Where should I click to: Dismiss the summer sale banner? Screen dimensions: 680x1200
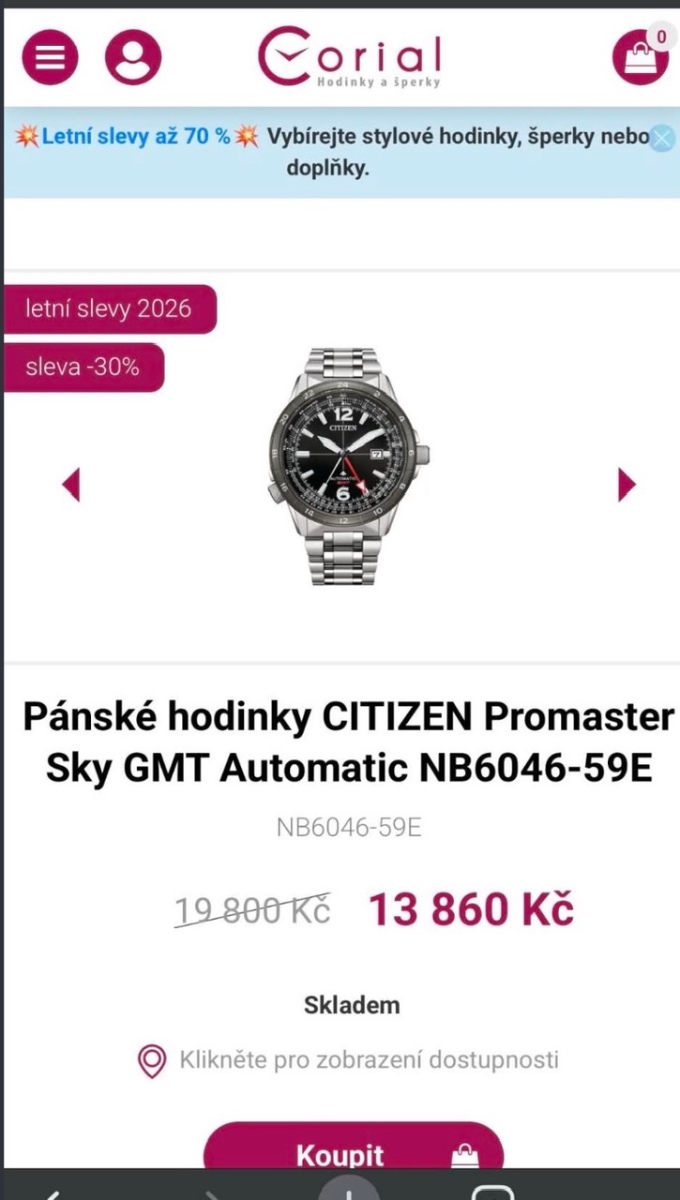[661, 139]
